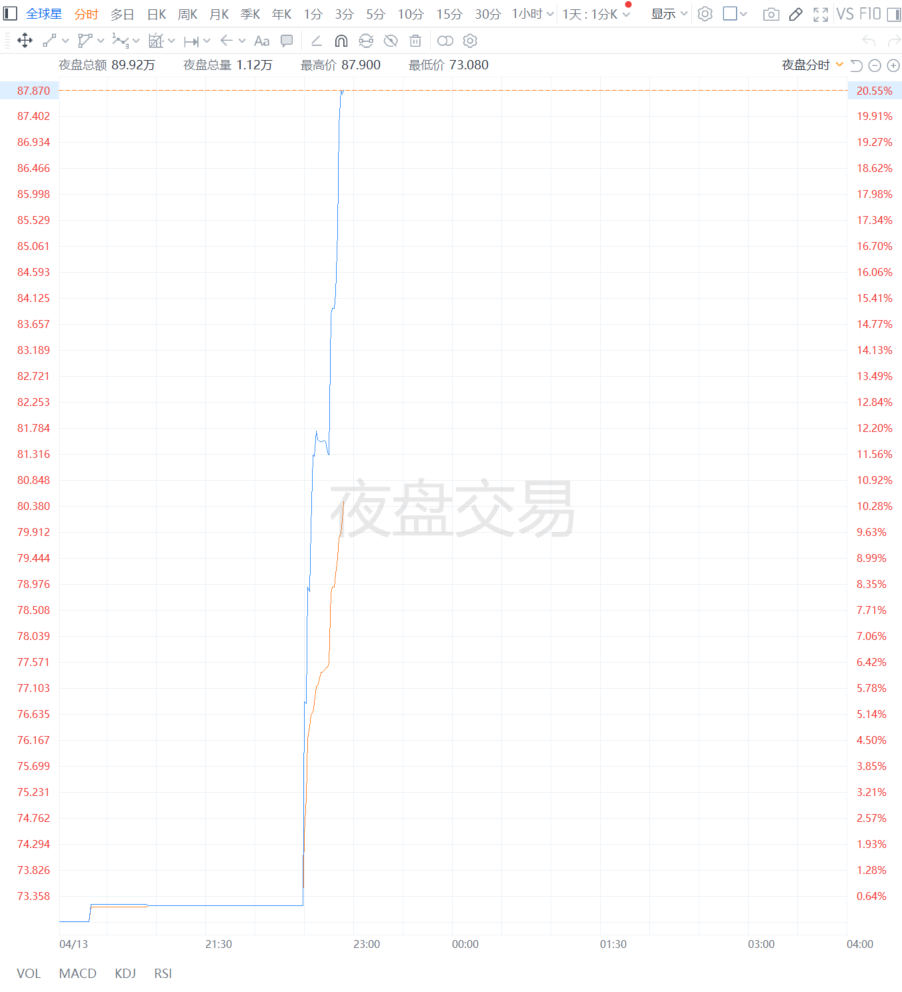902x992 pixels.
Task: Choose the 5分 interval
Action: pyautogui.click(x=375, y=14)
